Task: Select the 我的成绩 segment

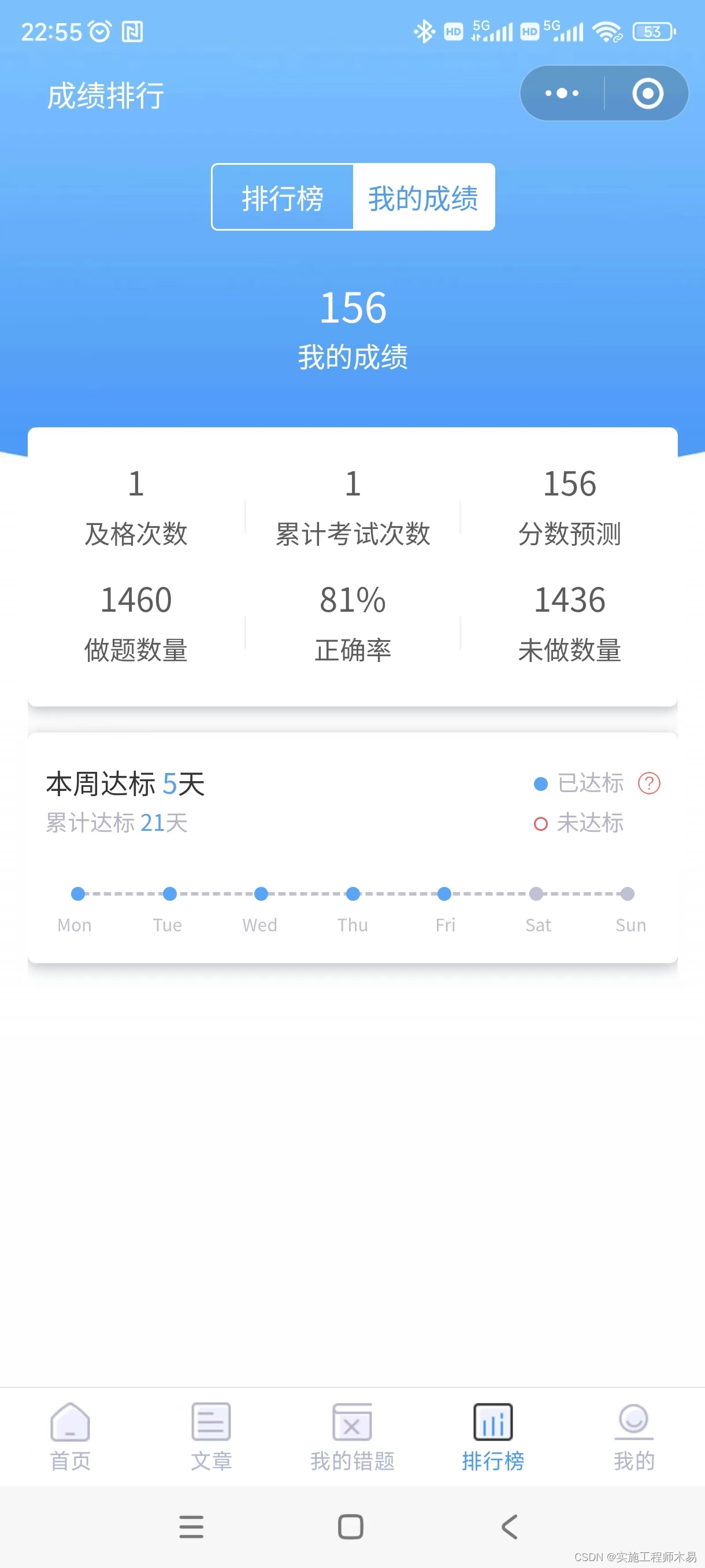Action: (424, 198)
